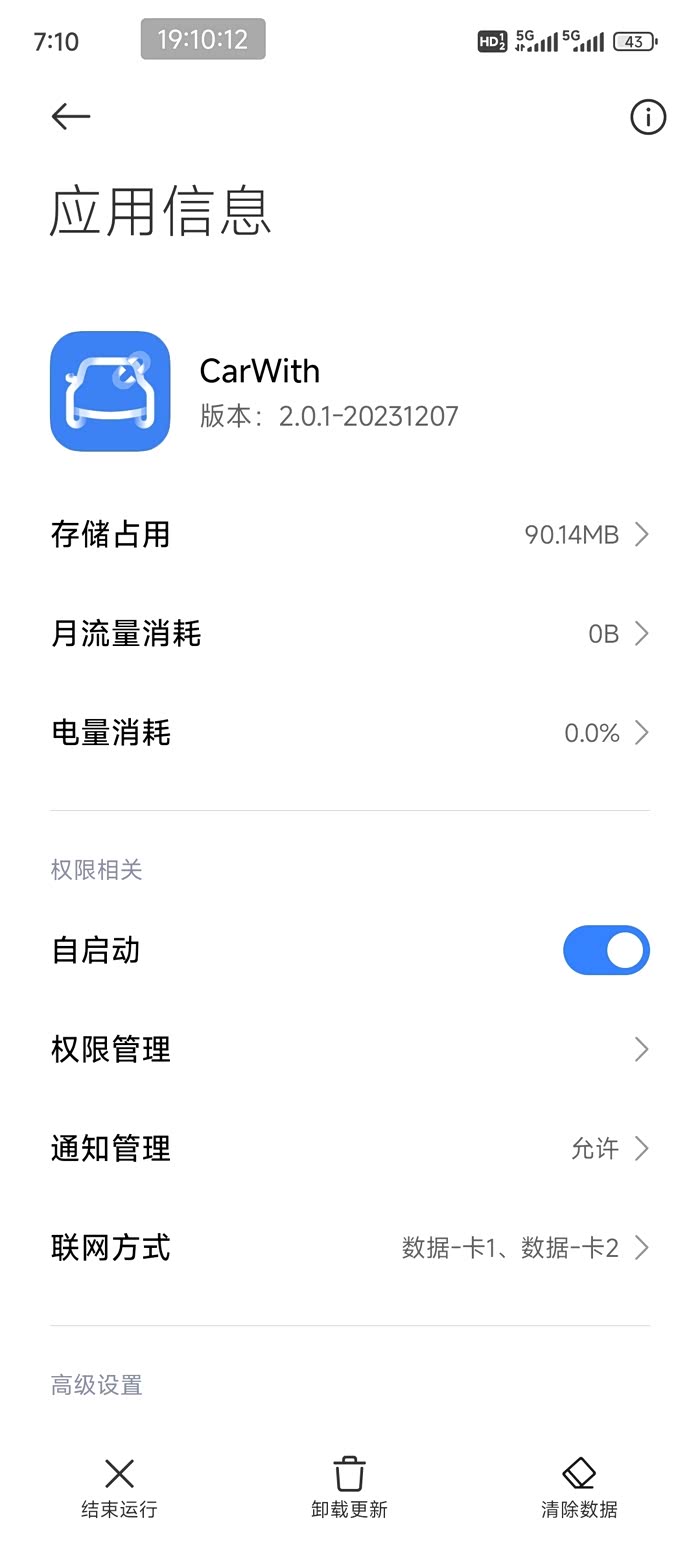Open 存储占用 storage details

tap(350, 535)
